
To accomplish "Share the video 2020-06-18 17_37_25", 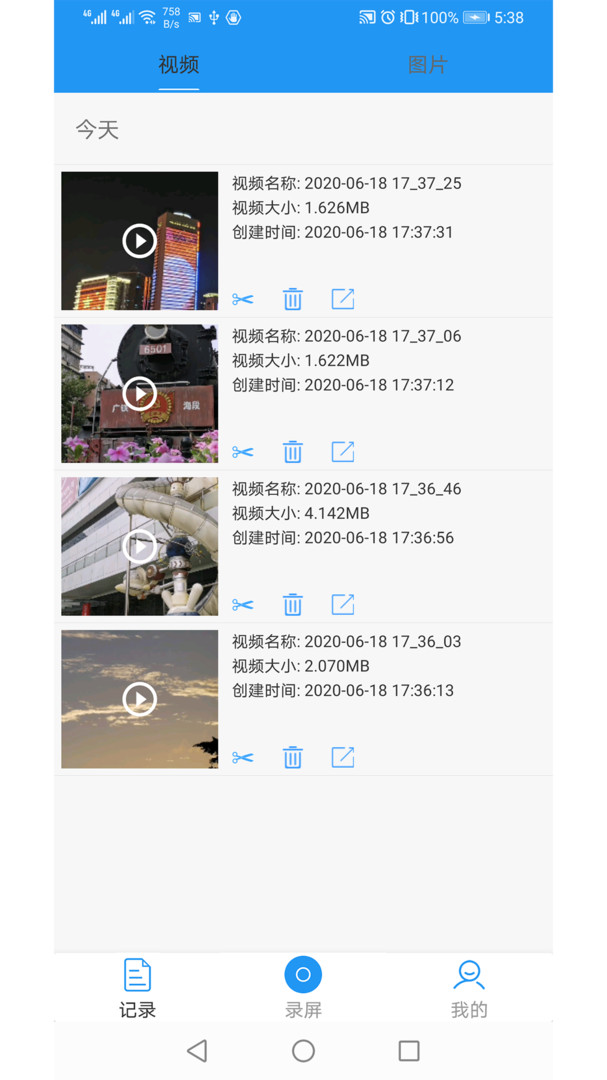I will (343, 299).
